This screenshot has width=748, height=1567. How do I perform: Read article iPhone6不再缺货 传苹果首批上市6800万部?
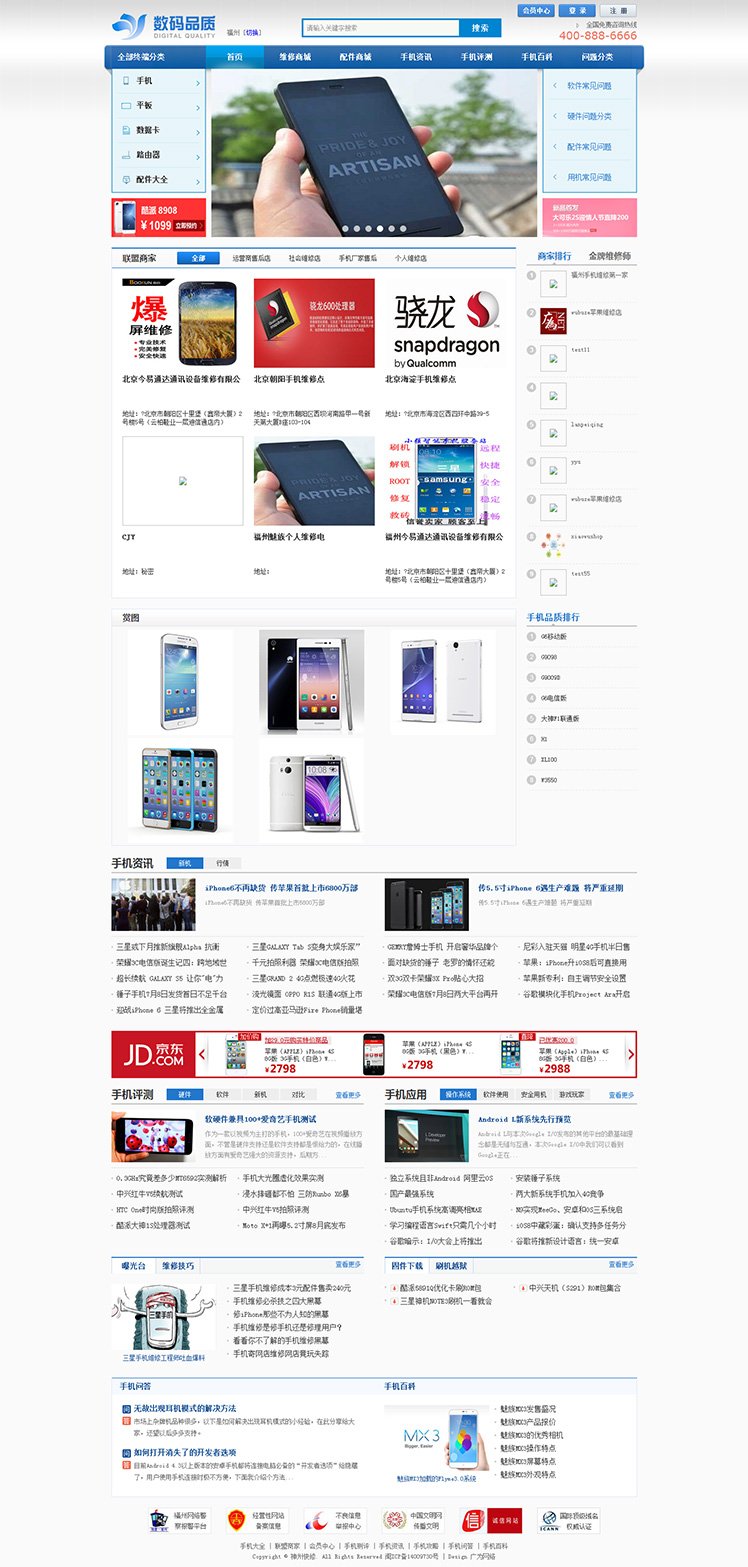click(x=281, y=888)
